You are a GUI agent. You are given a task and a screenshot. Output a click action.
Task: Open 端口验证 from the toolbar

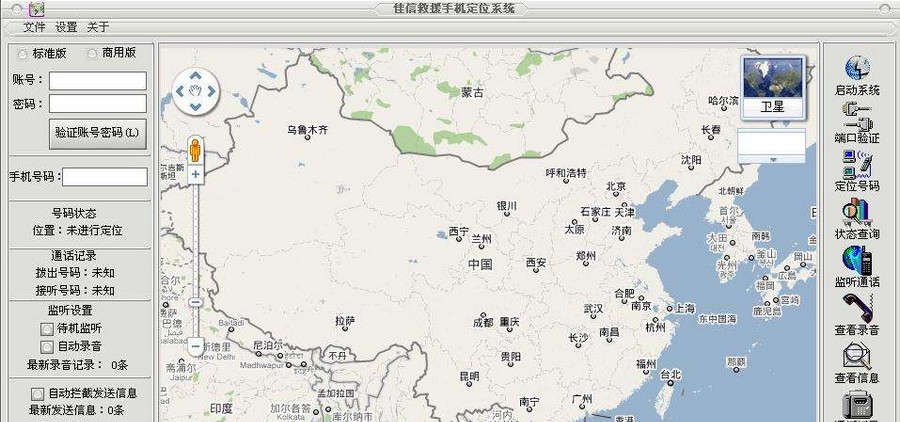[857, 121]
